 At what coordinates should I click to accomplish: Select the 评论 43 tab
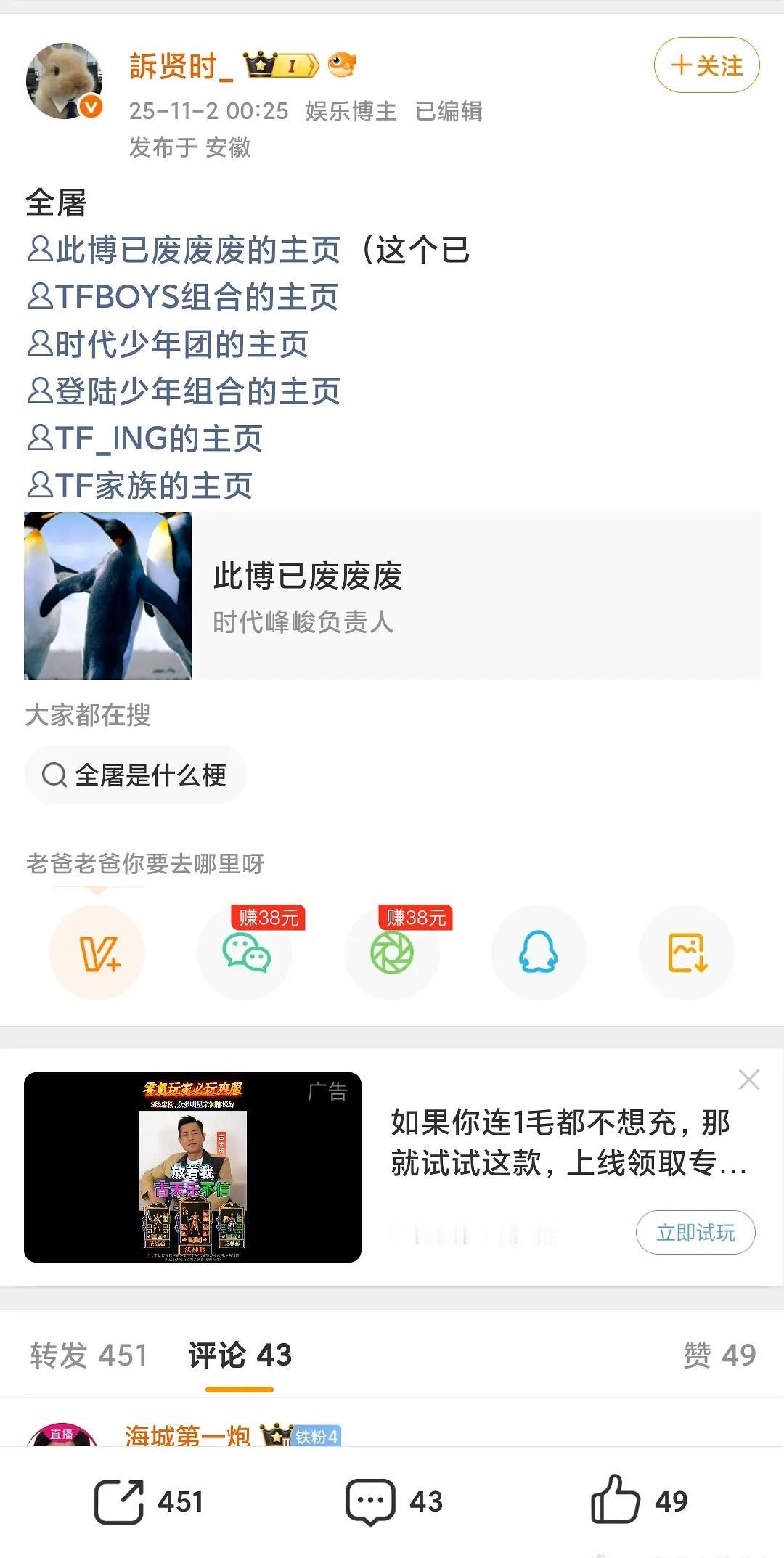coord(238,1353)
